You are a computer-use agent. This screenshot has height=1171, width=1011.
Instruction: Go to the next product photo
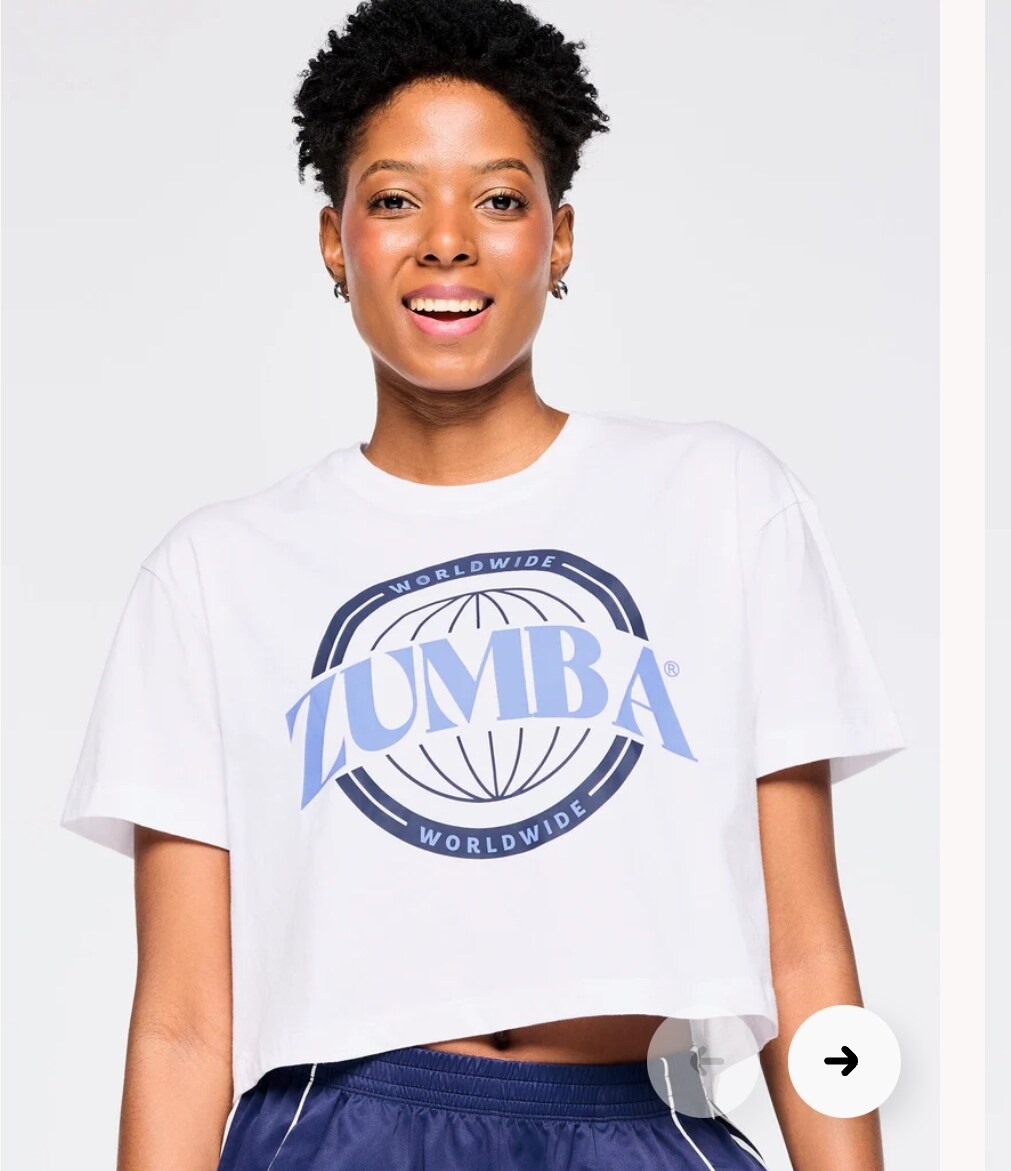[x=843, y=1061]
